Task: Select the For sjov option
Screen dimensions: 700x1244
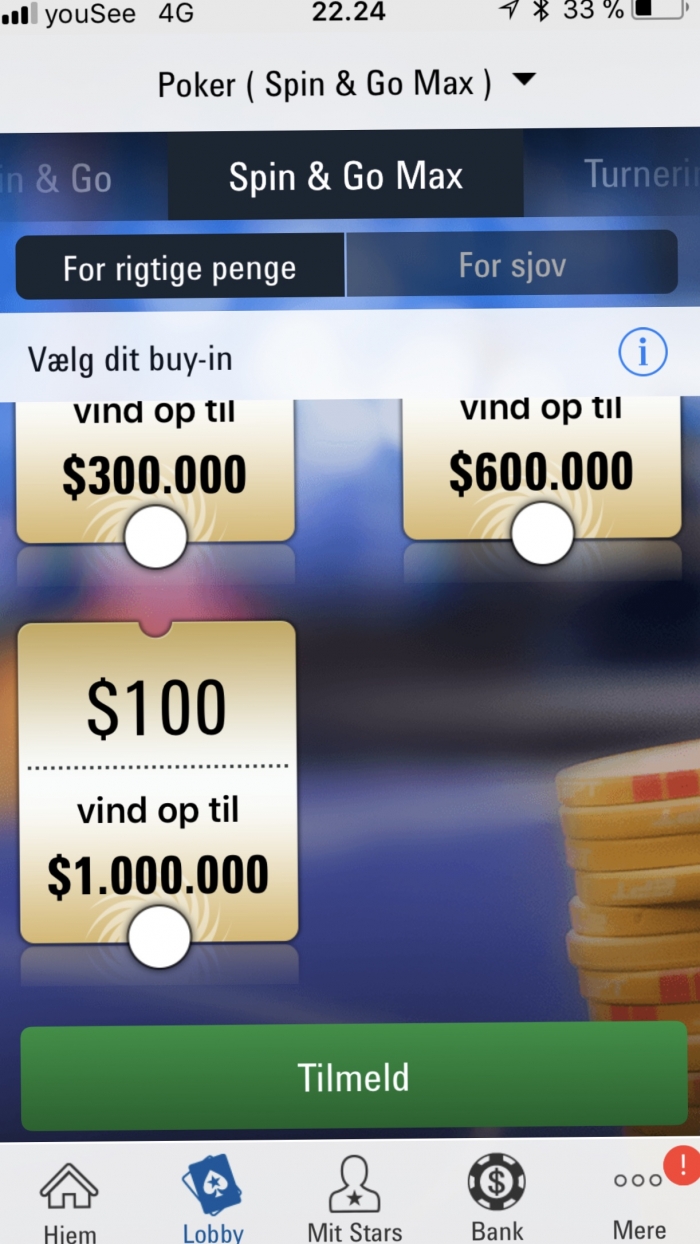Action: click(x=512, y=266)
